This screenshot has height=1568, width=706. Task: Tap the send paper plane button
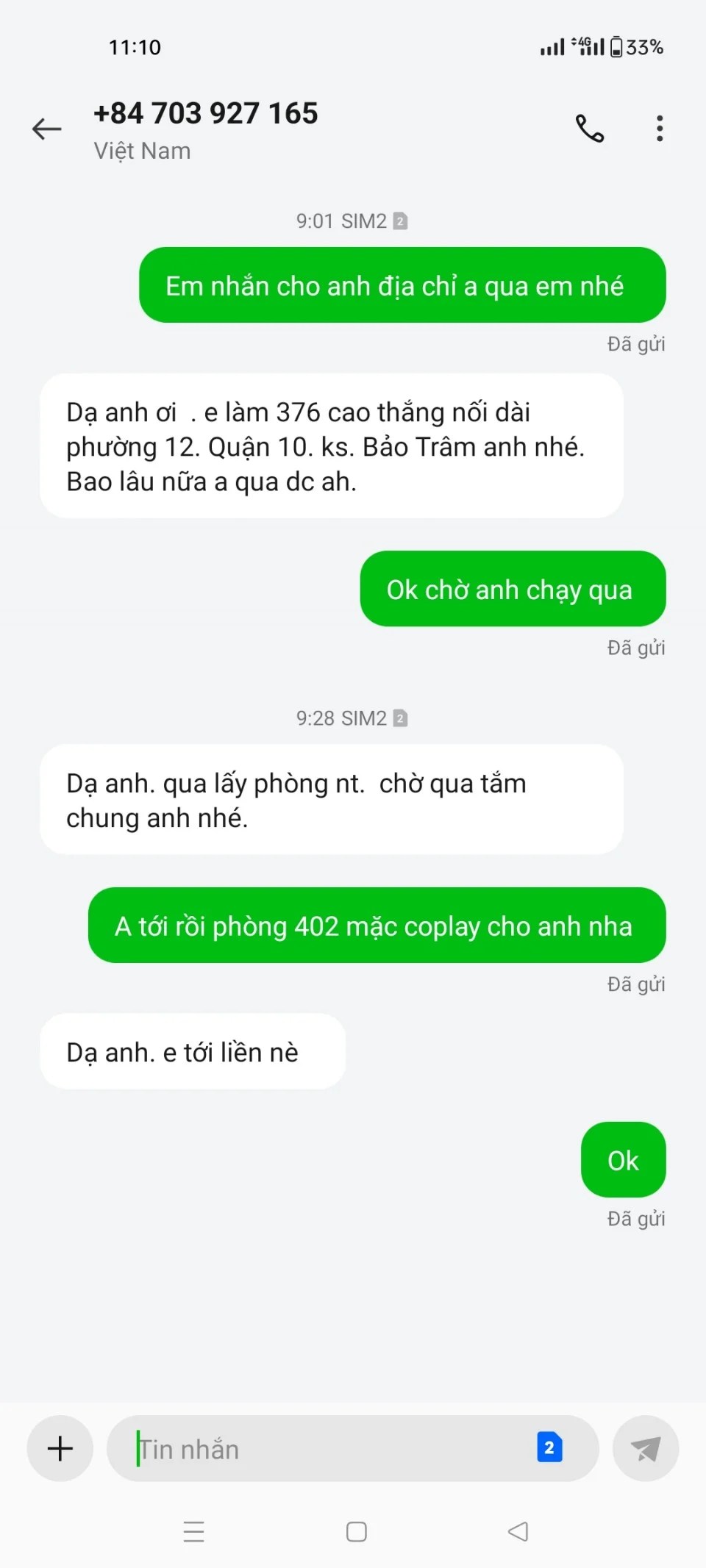click(645, 1448)
